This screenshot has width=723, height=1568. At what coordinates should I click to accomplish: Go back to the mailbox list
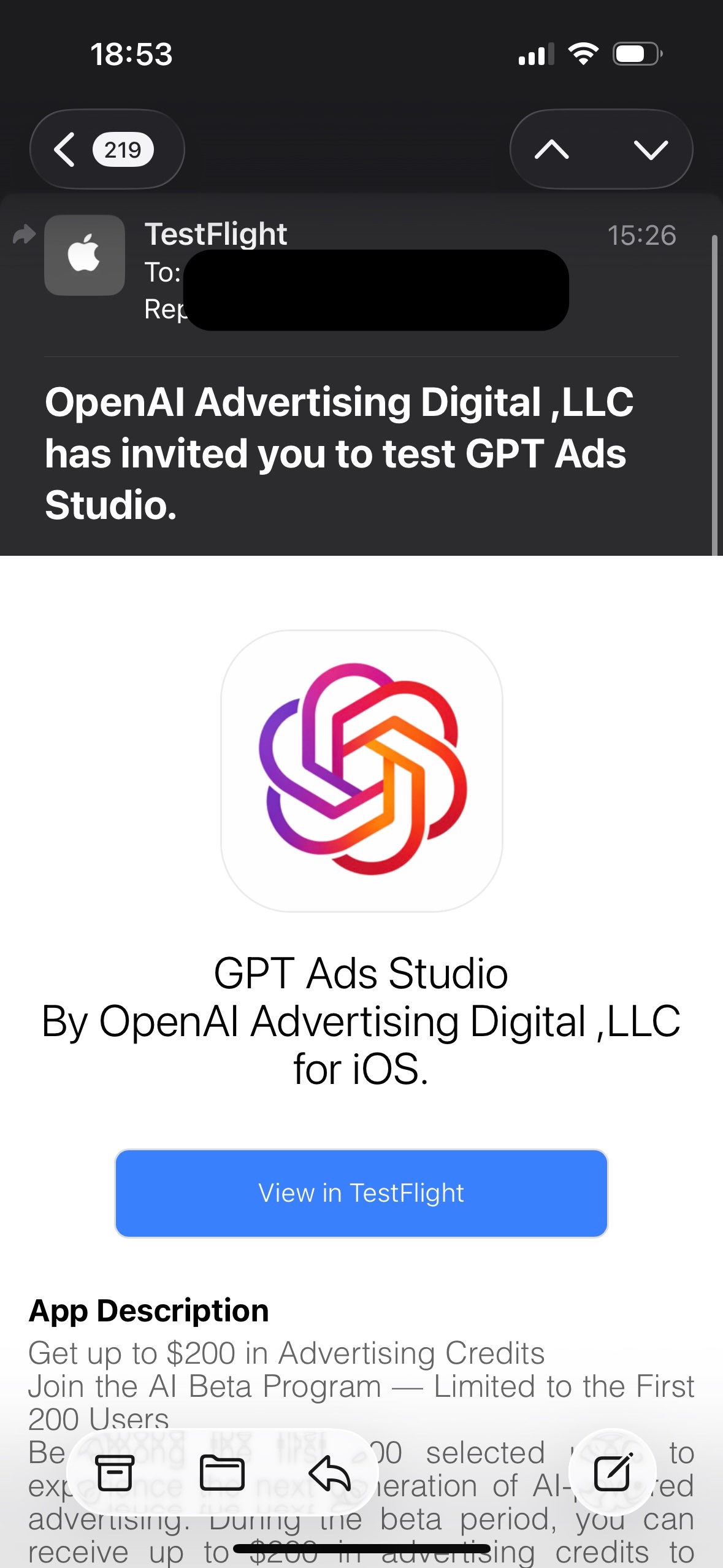pos(104,149)
